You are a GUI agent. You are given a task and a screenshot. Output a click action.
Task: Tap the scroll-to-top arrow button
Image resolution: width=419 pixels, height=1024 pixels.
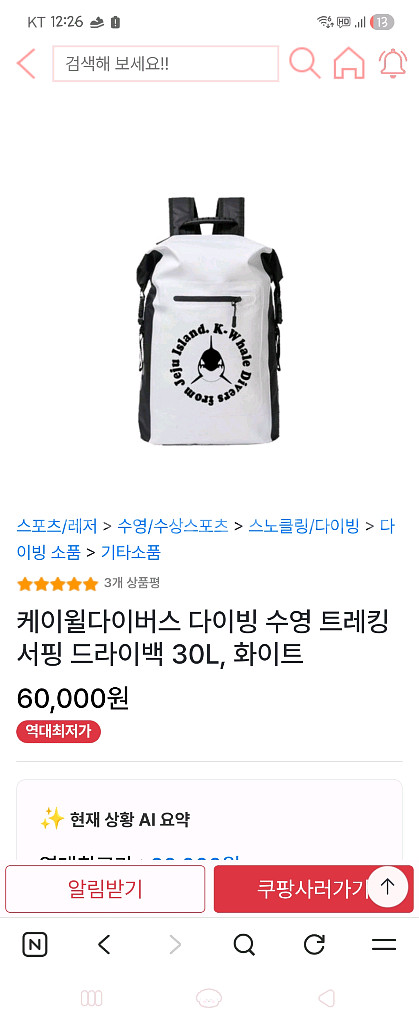(388, 886)
